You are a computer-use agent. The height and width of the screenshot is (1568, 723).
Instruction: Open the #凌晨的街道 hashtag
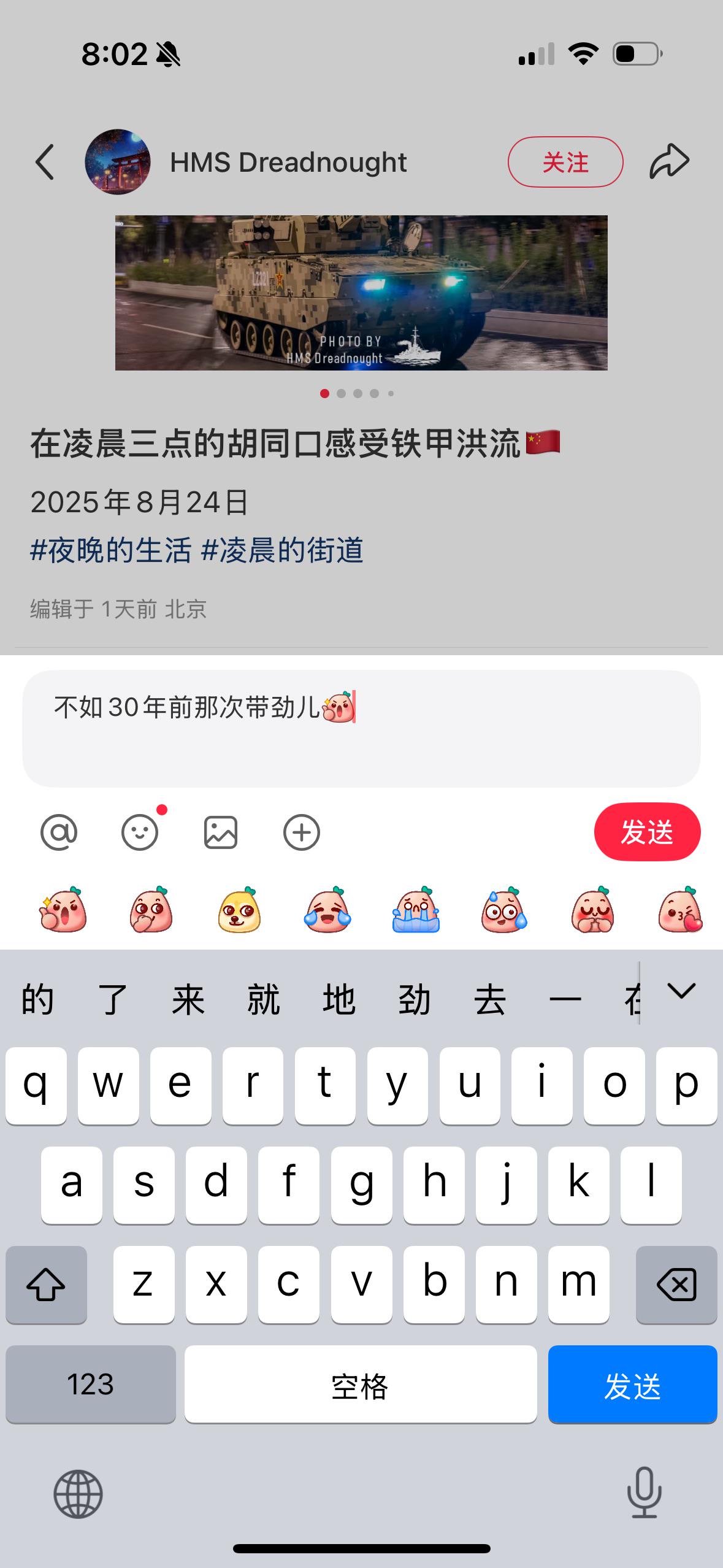tap(283, 550)
